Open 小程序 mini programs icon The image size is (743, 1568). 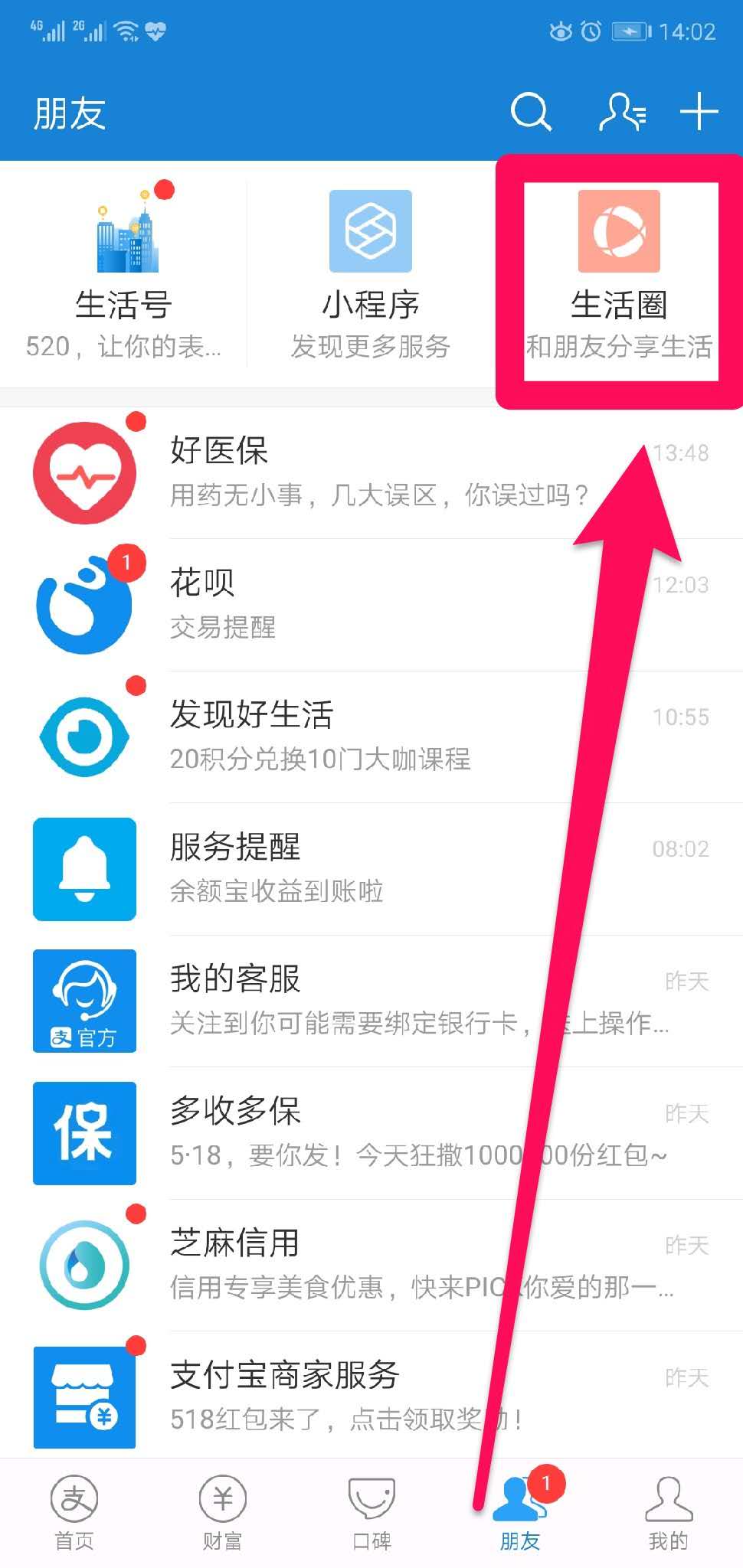tap(371, 232)
